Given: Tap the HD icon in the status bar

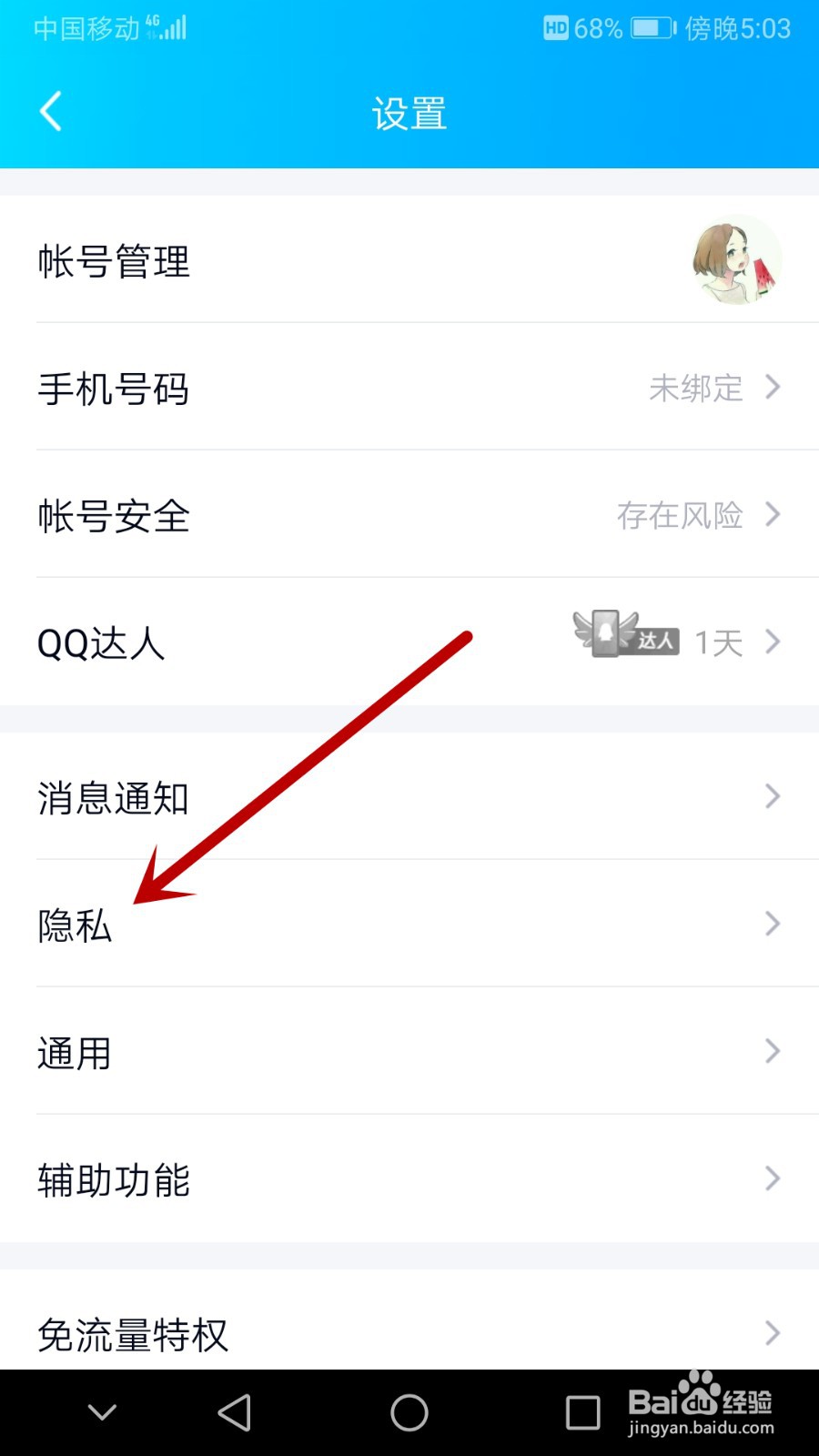Looking at the screenshot, I should (557, 28).
